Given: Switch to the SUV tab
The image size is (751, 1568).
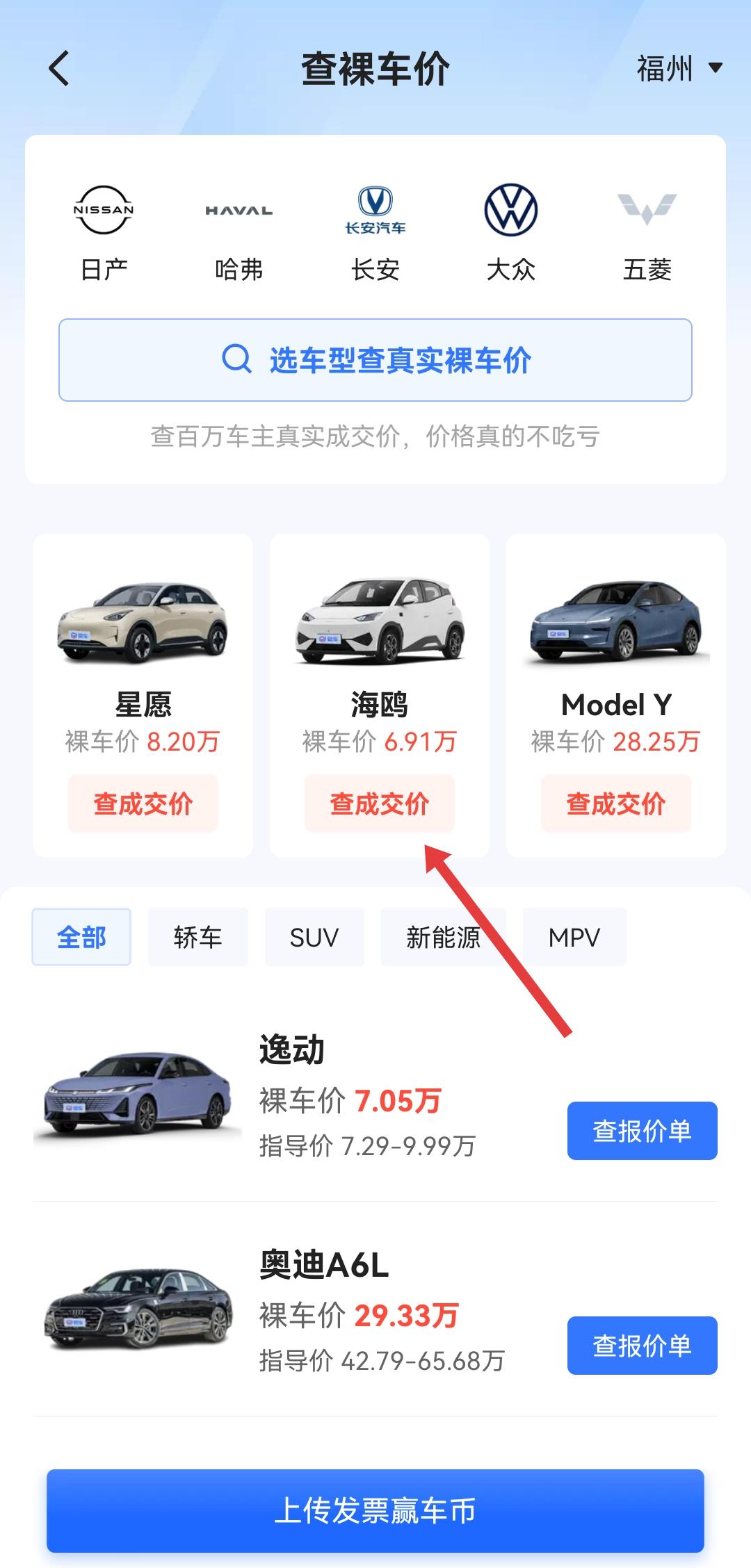Looking at the screenshot, I should click(x=314, y=937).
